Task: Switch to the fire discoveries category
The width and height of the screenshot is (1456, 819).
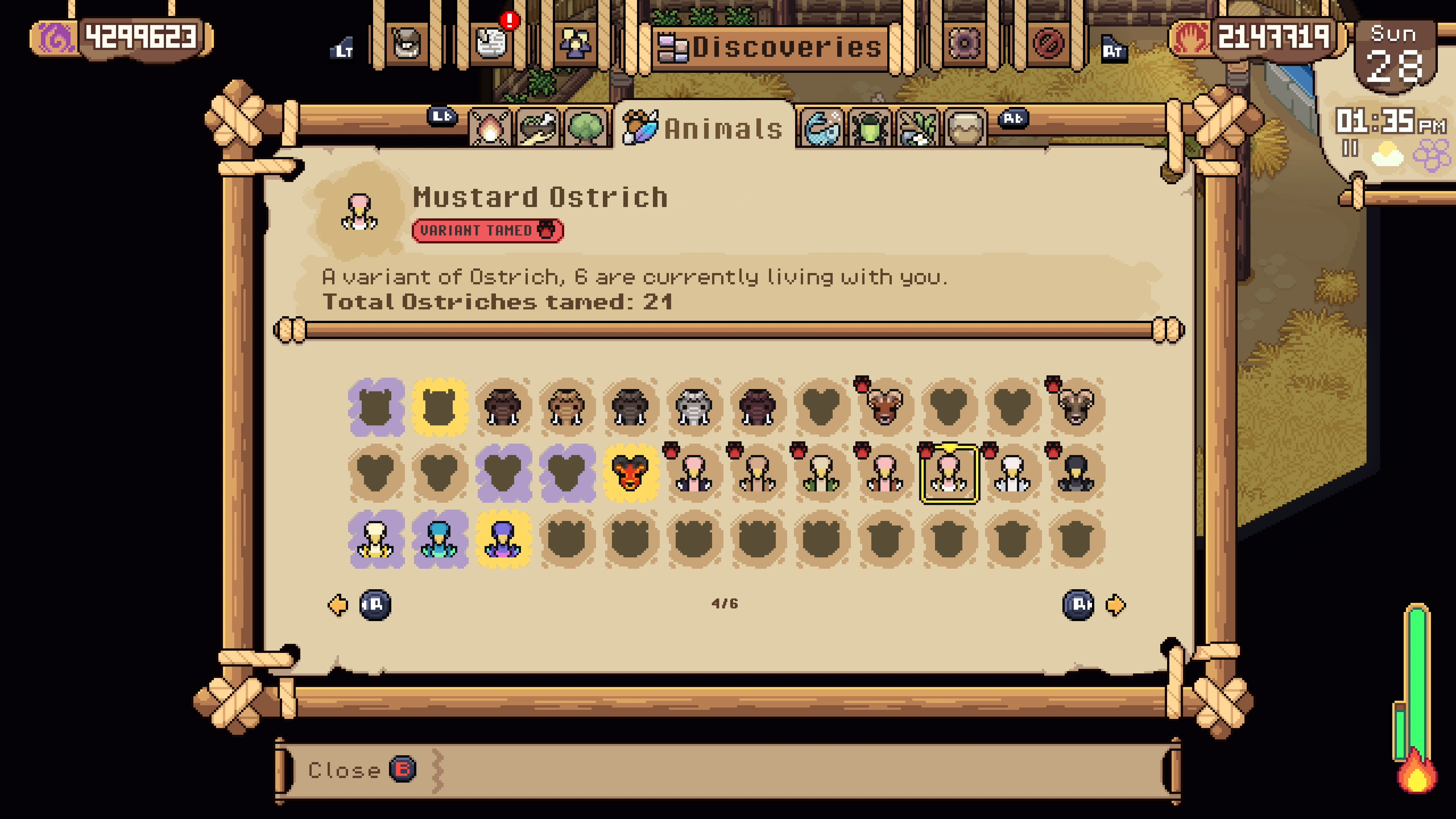Action: 490,128
